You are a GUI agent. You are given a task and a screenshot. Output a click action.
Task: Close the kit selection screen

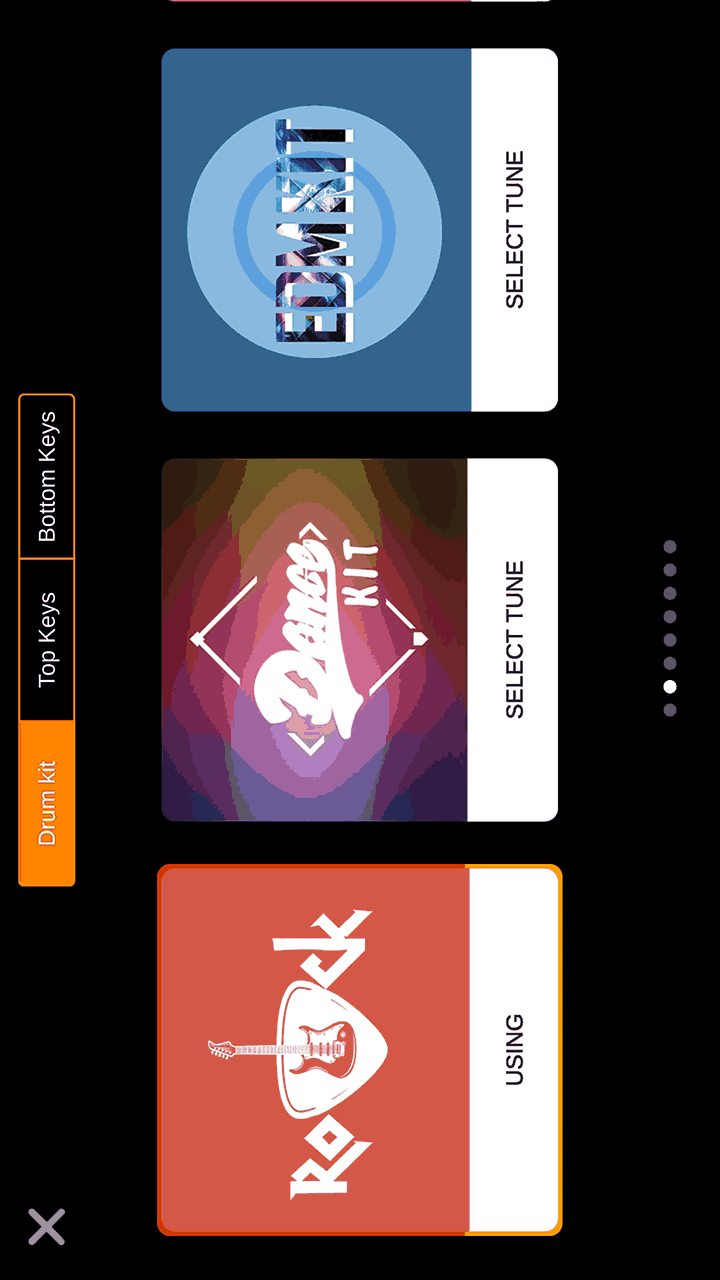46,1227
